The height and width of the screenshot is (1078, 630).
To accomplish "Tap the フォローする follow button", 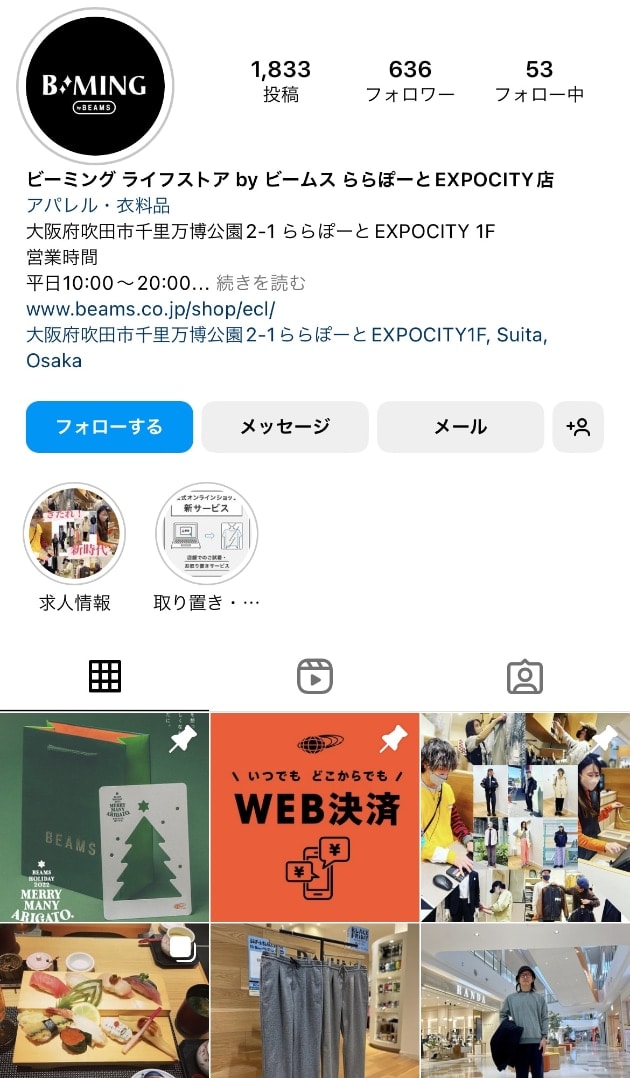I will pos(109,427).
